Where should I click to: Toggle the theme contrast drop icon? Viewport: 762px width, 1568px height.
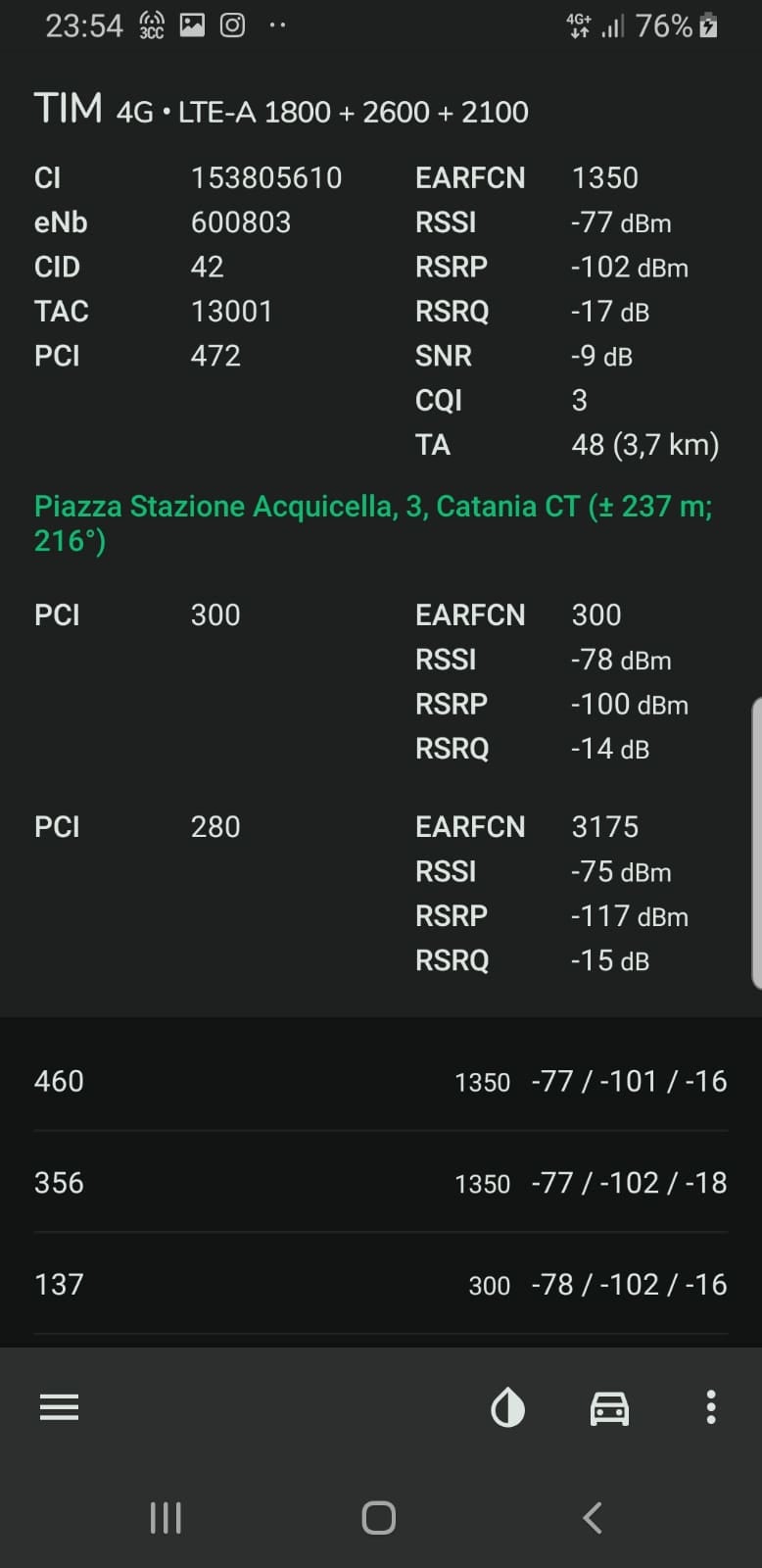point(507,1408)
